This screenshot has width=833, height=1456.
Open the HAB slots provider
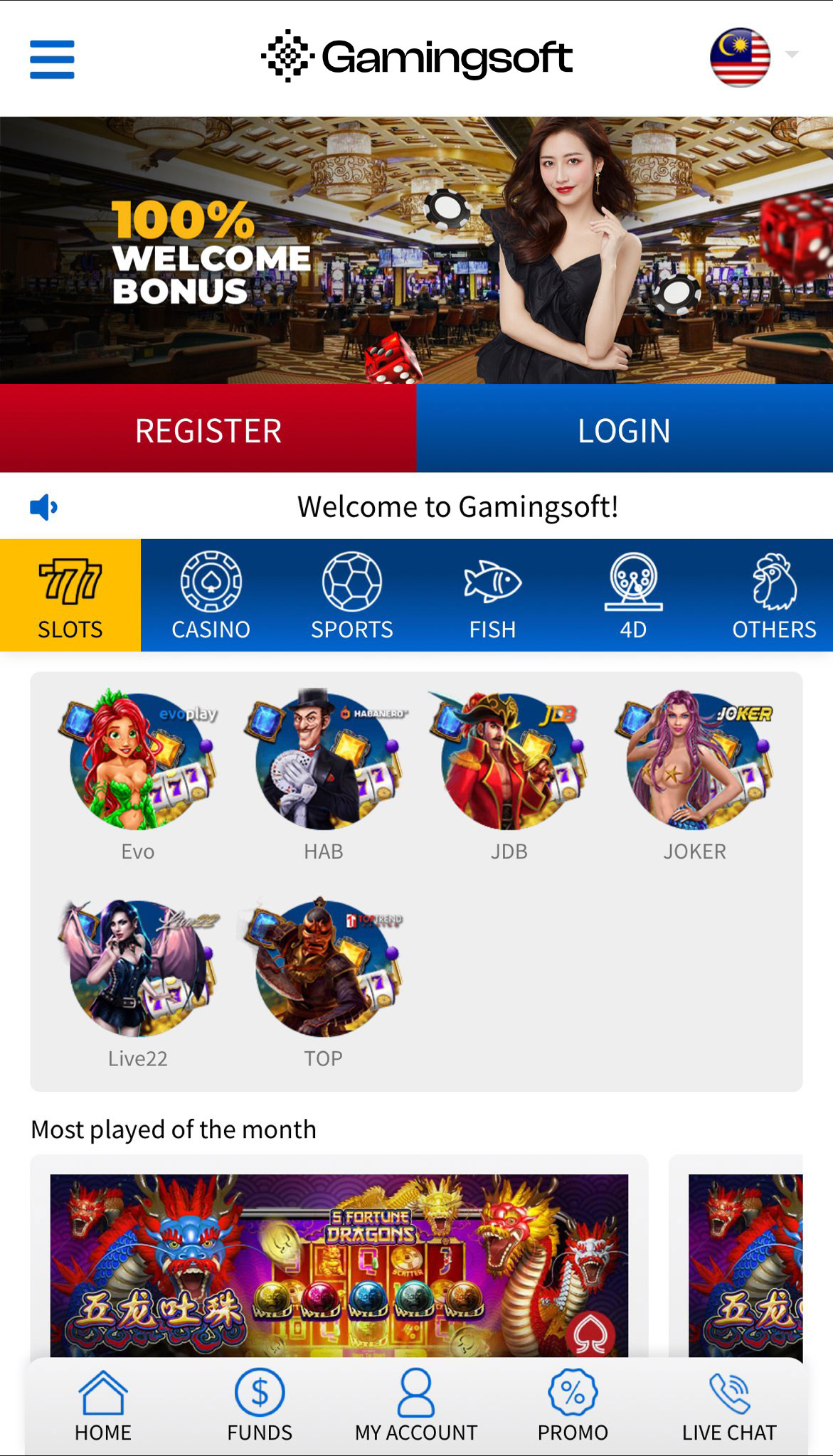pos(324,773)
